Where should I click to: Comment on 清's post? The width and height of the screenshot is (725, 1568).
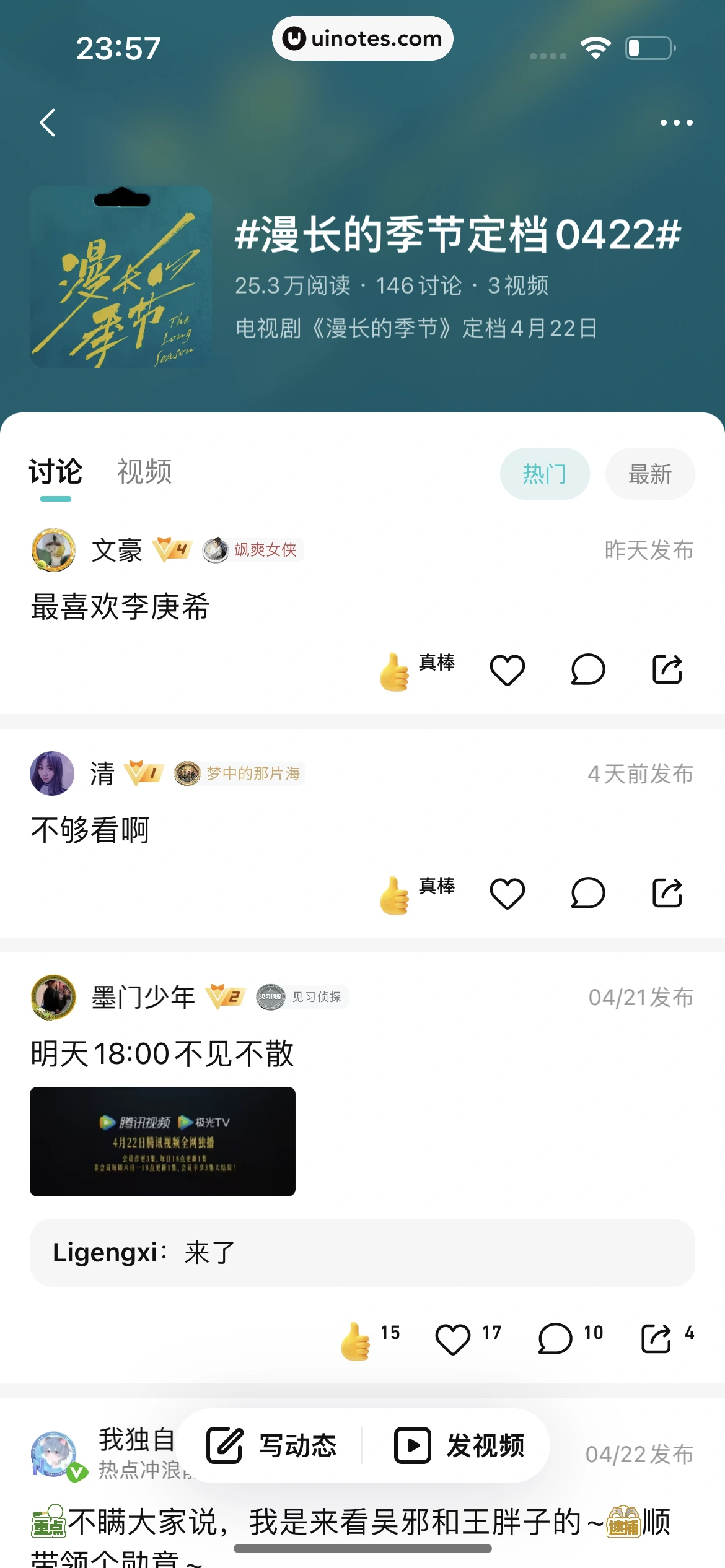point(587,894)
